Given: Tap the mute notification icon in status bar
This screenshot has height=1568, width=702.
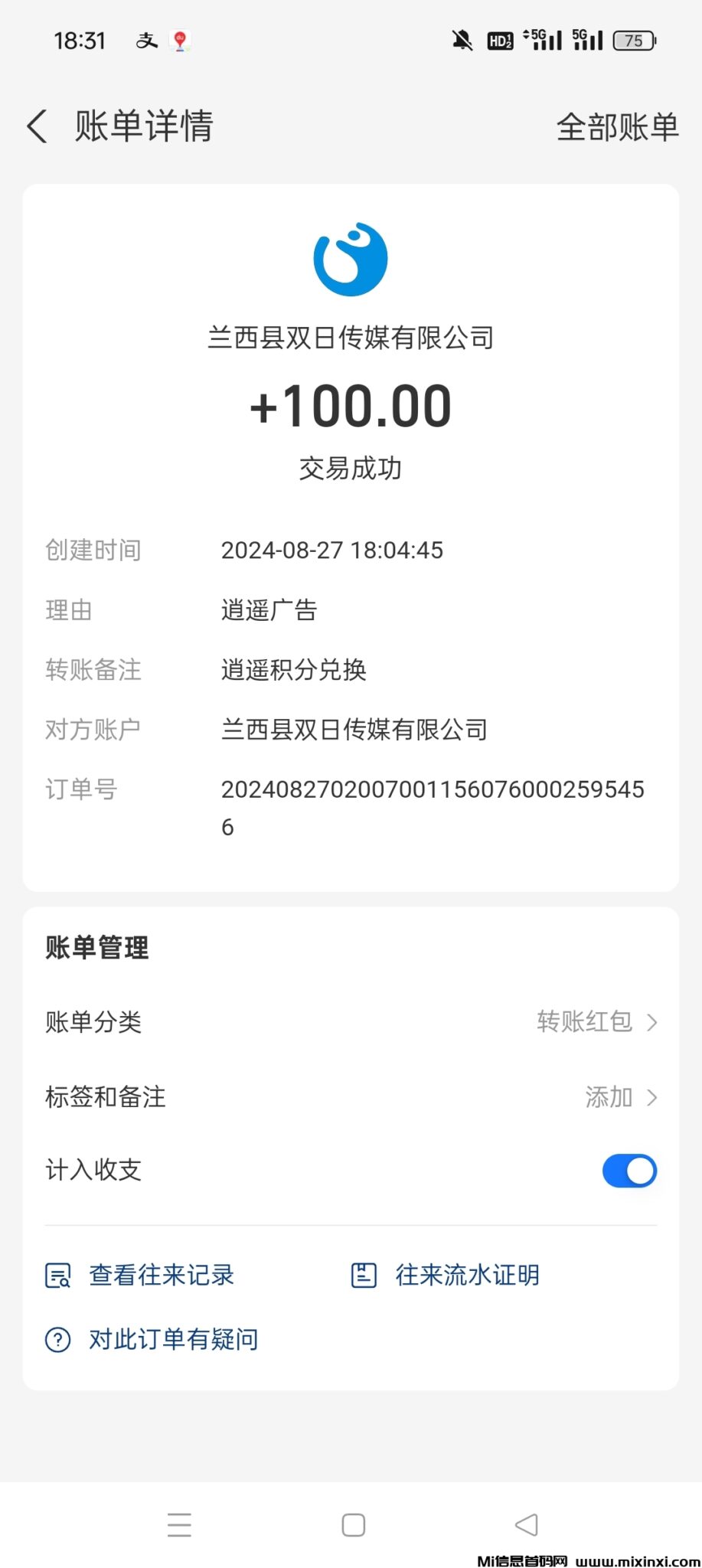Looking at the screenshot, I should click(463, 39).
